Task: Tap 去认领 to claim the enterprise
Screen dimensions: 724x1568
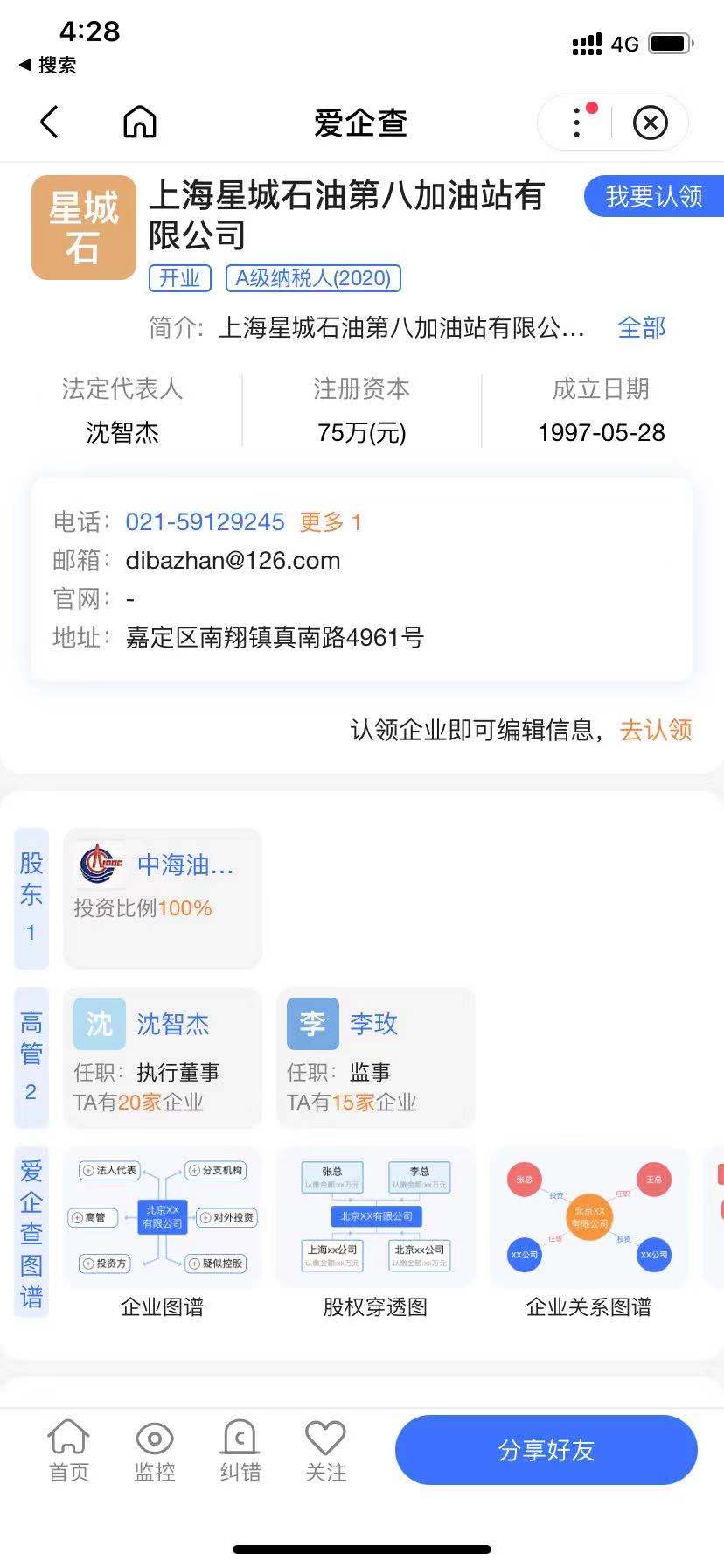Action: [x=656, y=730]
